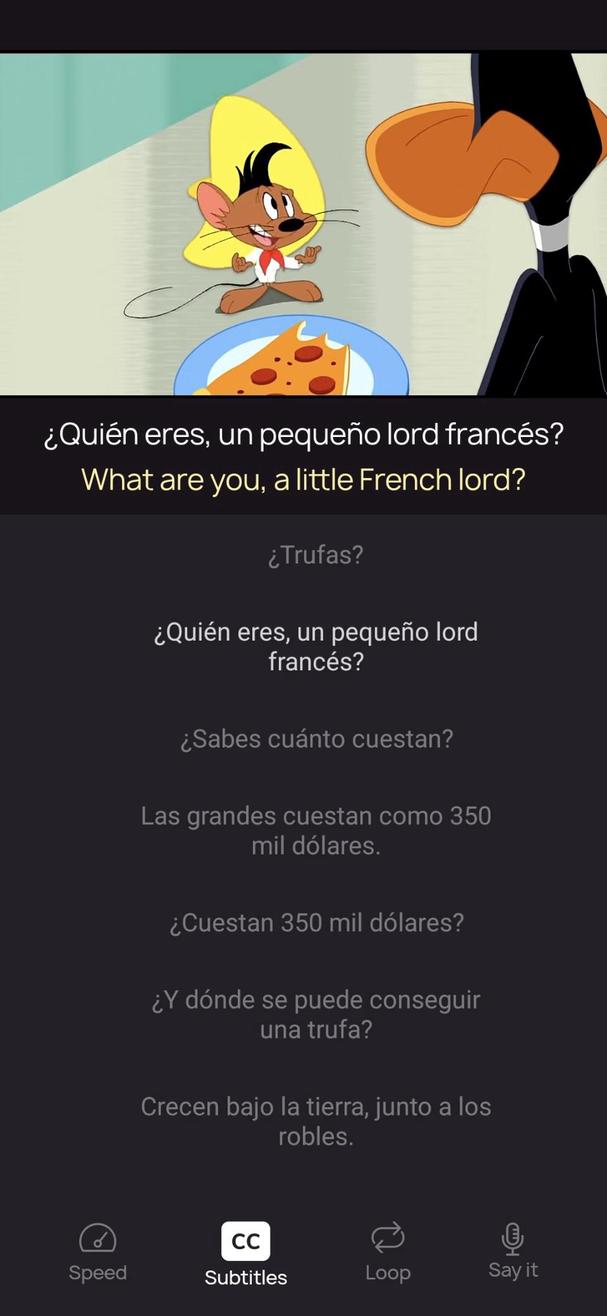The image size is (607, 1316).
Task: Select the line "¿Cuestan 350 mil dólares?"
Action: pos(316,922)
